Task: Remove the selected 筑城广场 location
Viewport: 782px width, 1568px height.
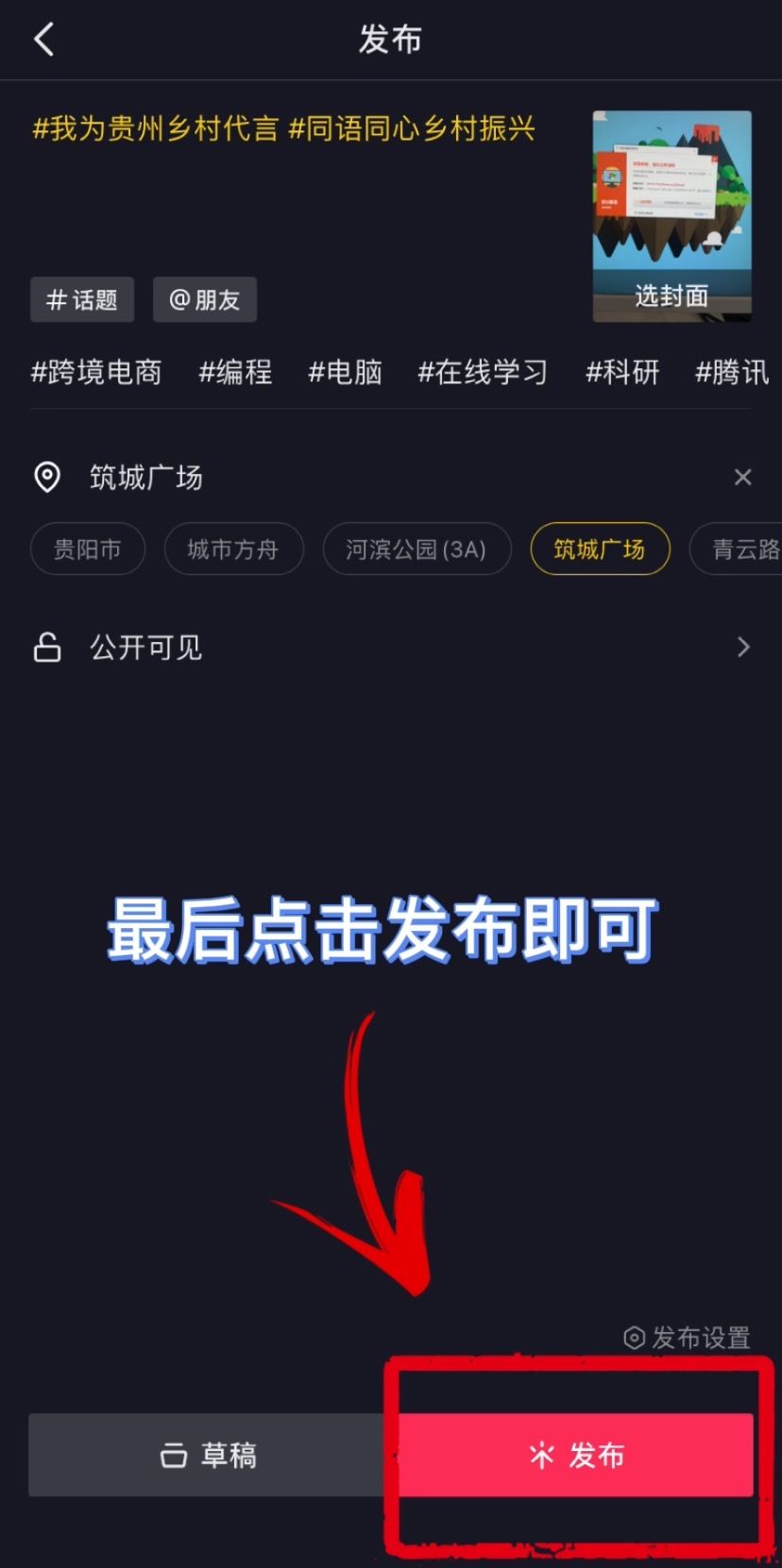Action: point(743,478)
